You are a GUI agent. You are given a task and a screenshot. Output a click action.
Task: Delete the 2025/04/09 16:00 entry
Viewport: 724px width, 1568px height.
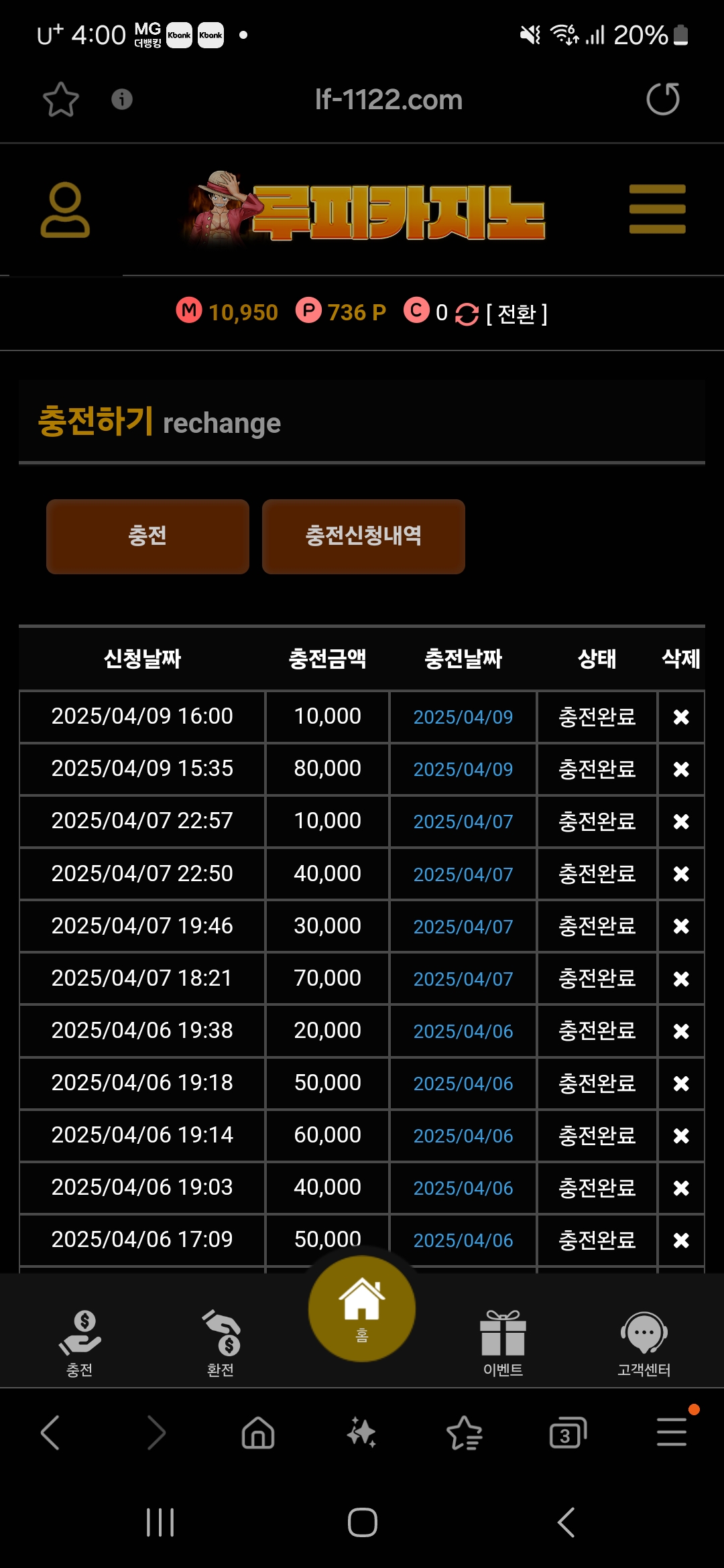tap(681, 717)
